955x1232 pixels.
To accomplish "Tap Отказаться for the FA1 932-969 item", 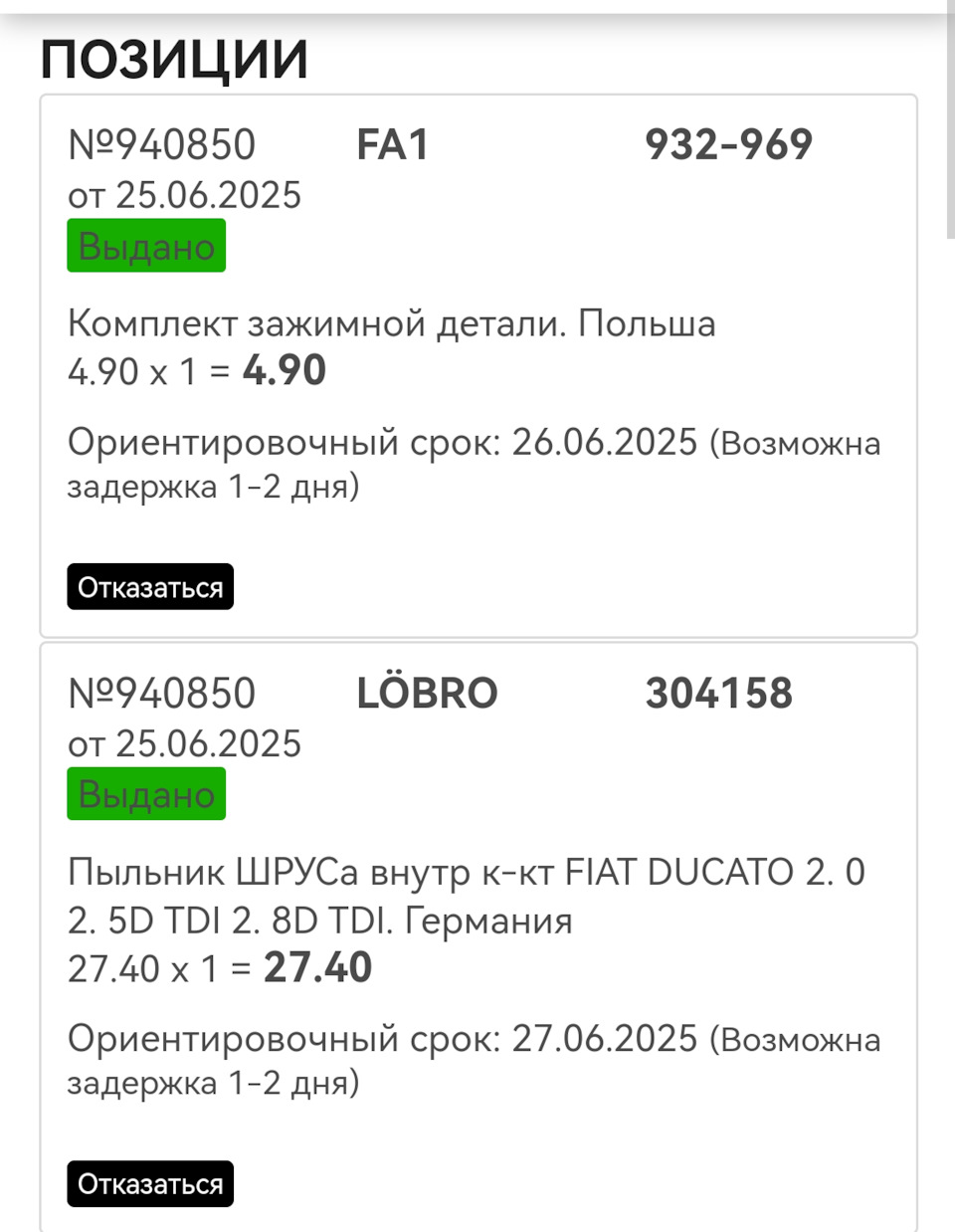I will [150, 587].
